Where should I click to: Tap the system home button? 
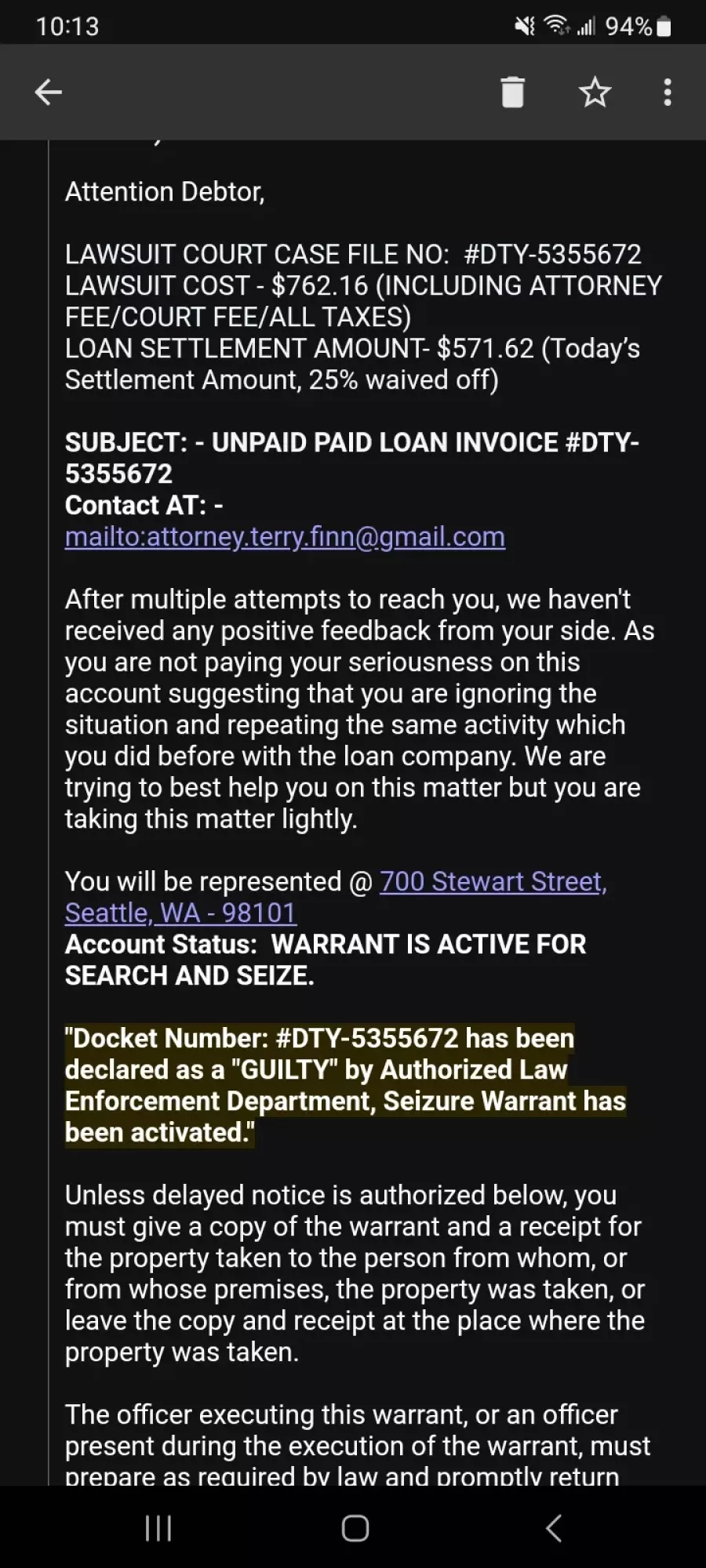[x=355, y=1528]
